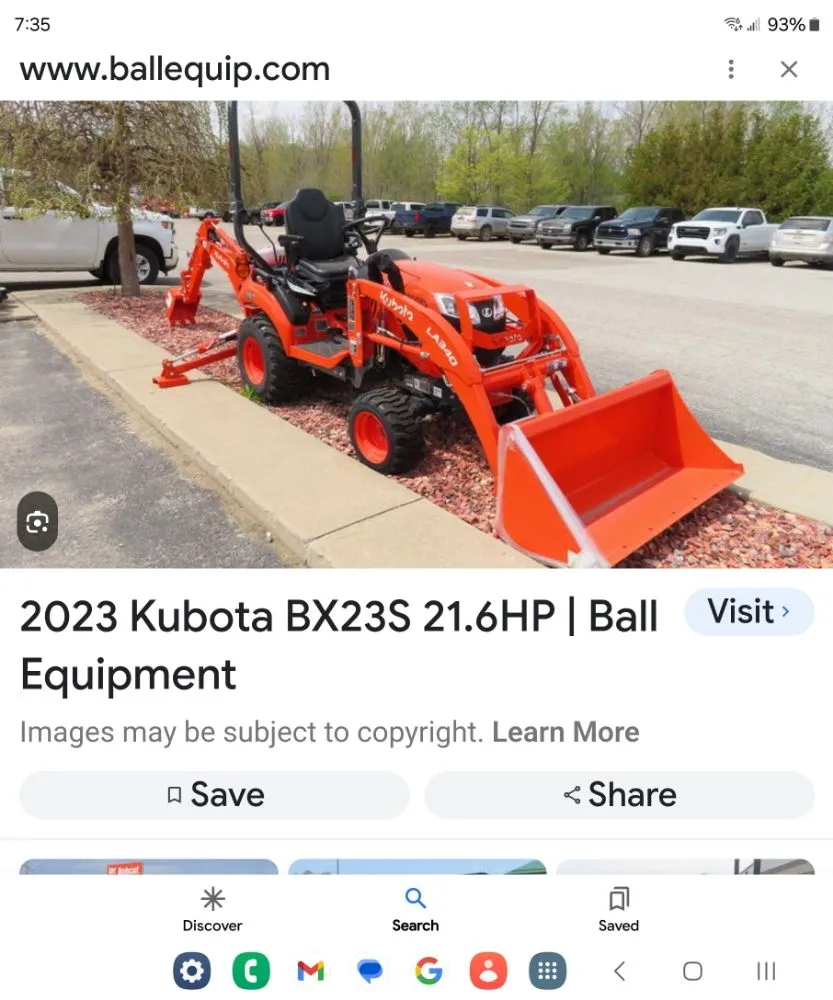
Task: Open the Gmail app
Action: click(x=311, y=970)
